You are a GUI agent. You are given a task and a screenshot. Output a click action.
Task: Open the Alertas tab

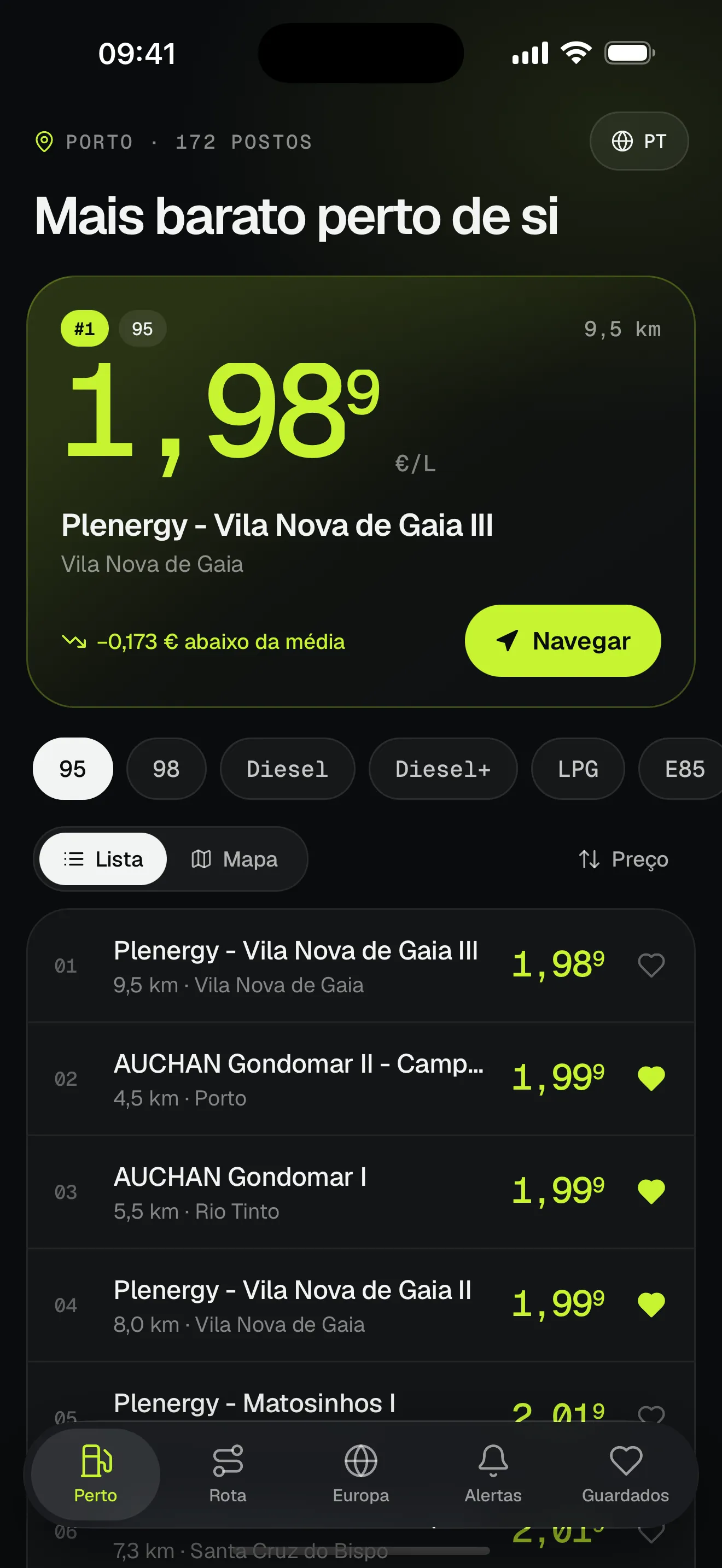tap(493, 1473)
